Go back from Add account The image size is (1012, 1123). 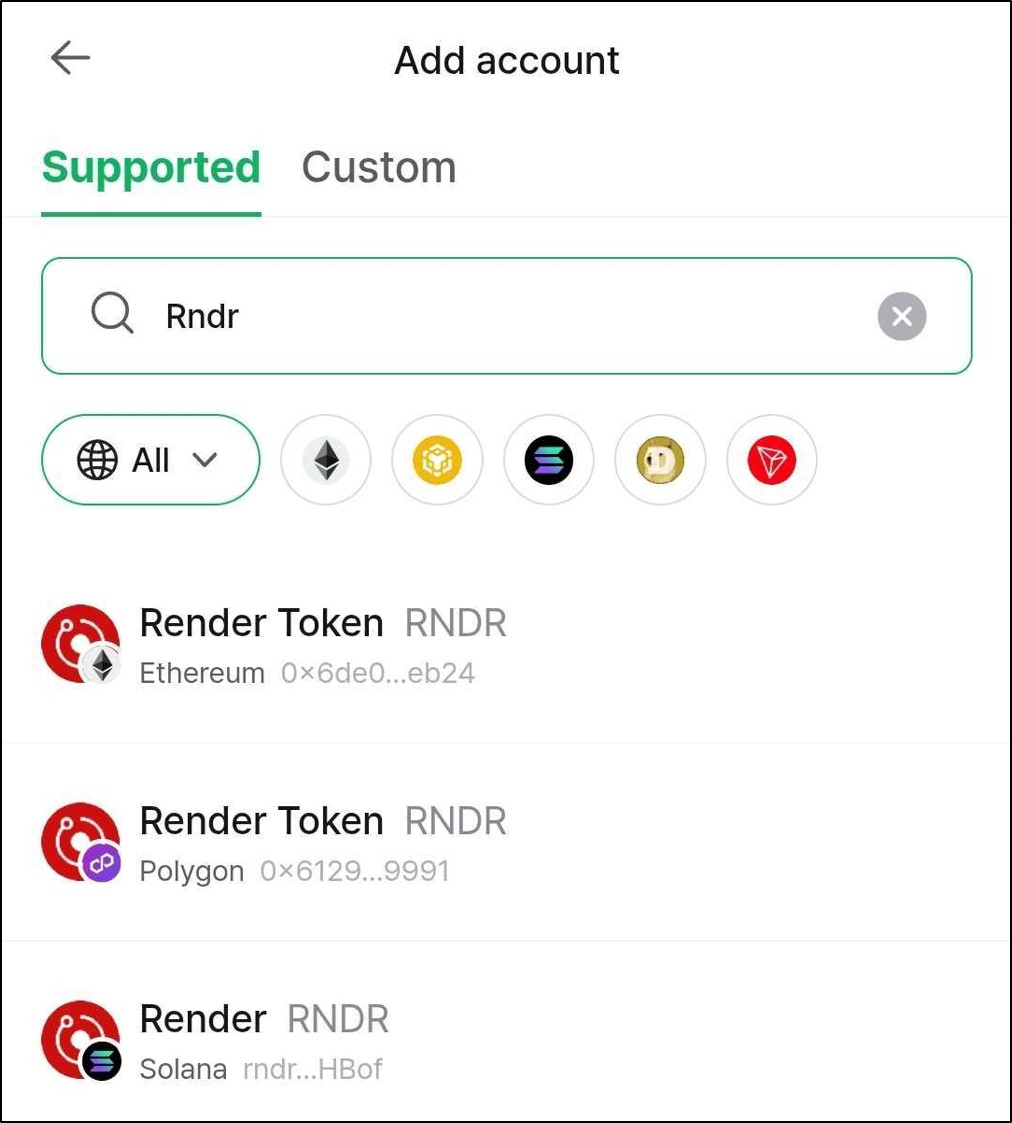tap(70, 59)
